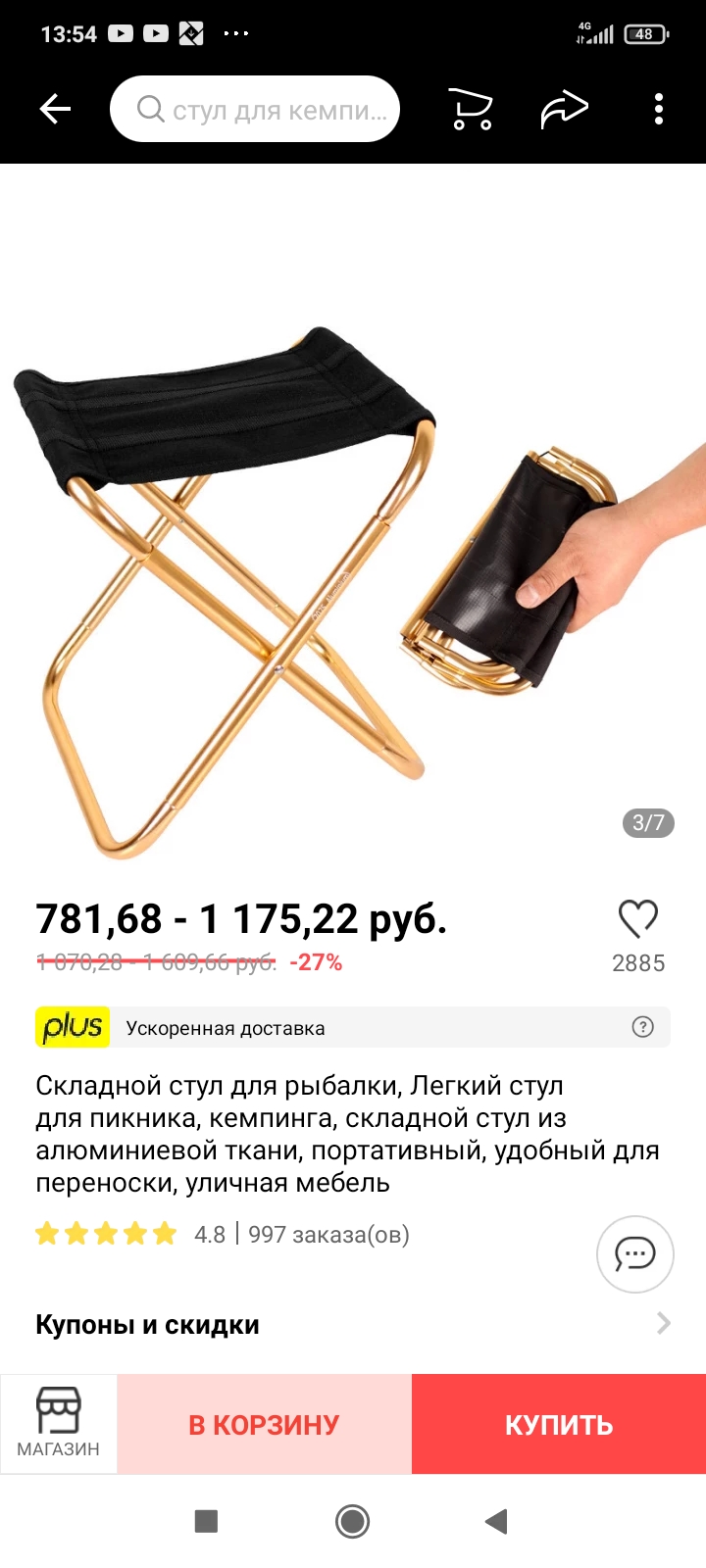Open the search field with 'стул для кемпи…'
Screen dimensions: 706x1568
tap(255, 109)
